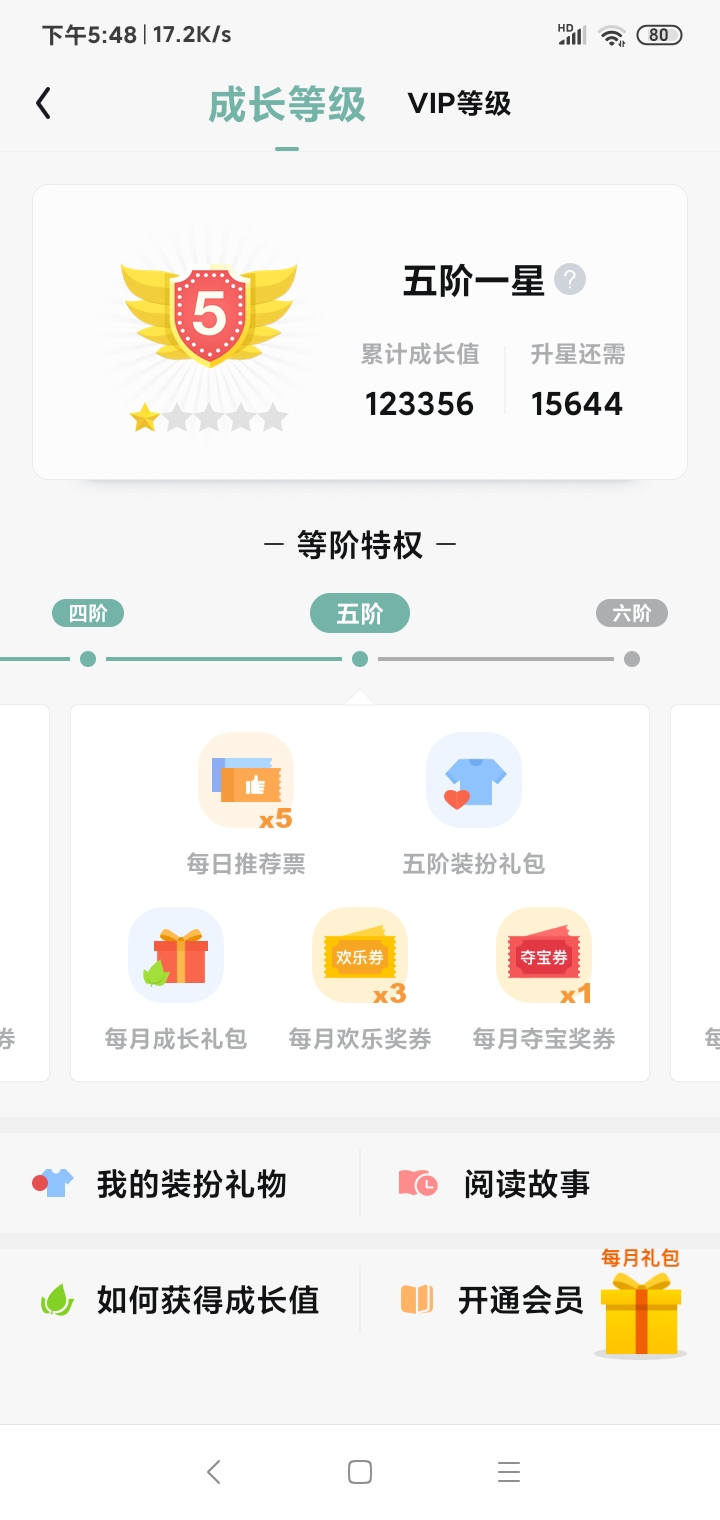Open 开通会员
Viewport: 720px width, 1520px height.
tap(491, 1299)
